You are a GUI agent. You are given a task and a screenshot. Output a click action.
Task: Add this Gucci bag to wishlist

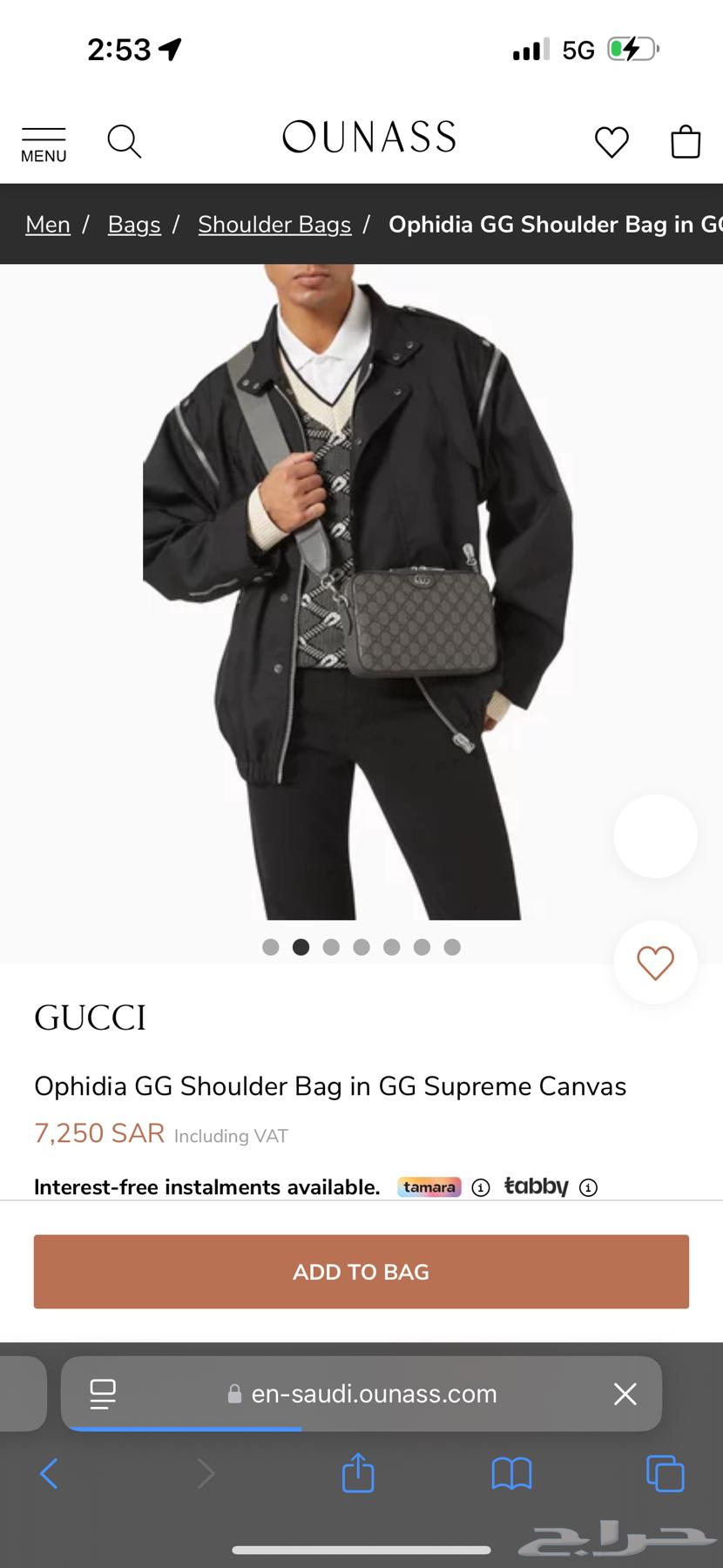point(655,963)
